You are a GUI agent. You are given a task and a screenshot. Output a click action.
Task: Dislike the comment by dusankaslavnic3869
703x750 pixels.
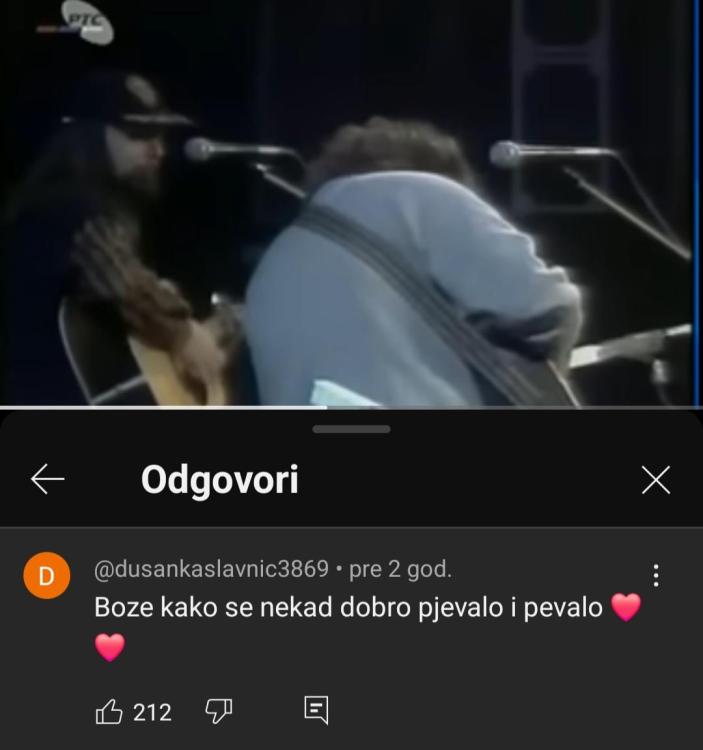pos(218,711)
